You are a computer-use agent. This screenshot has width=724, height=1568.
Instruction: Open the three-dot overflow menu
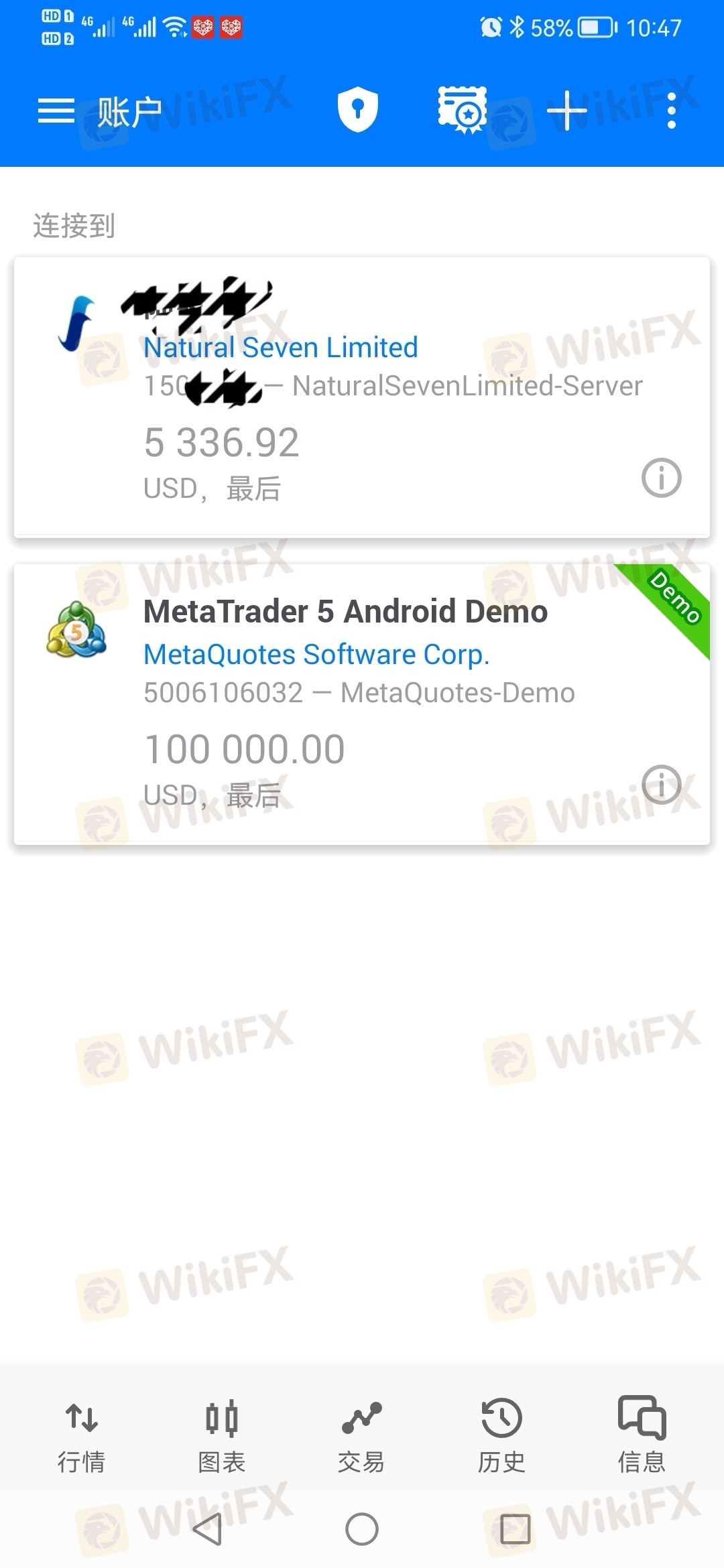pos(672,111)
